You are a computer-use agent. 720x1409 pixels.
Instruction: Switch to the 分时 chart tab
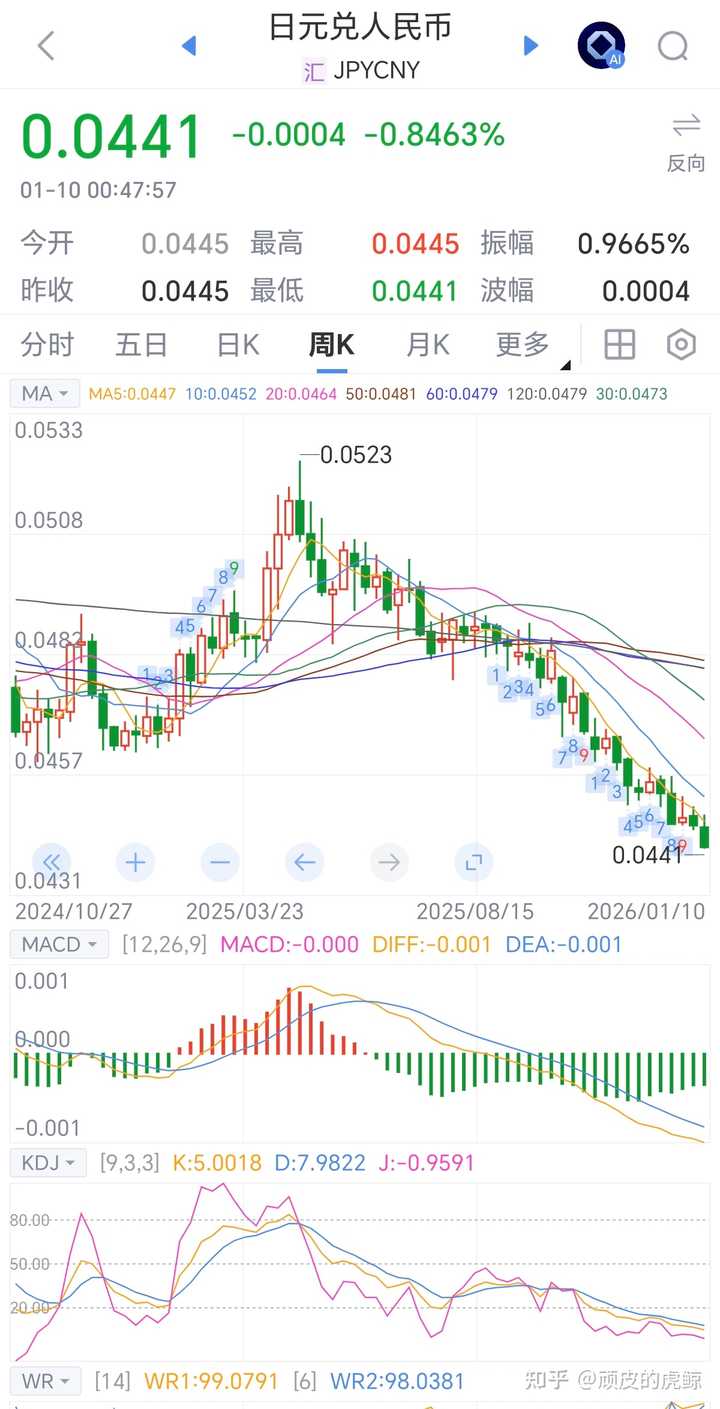(48, 345)
